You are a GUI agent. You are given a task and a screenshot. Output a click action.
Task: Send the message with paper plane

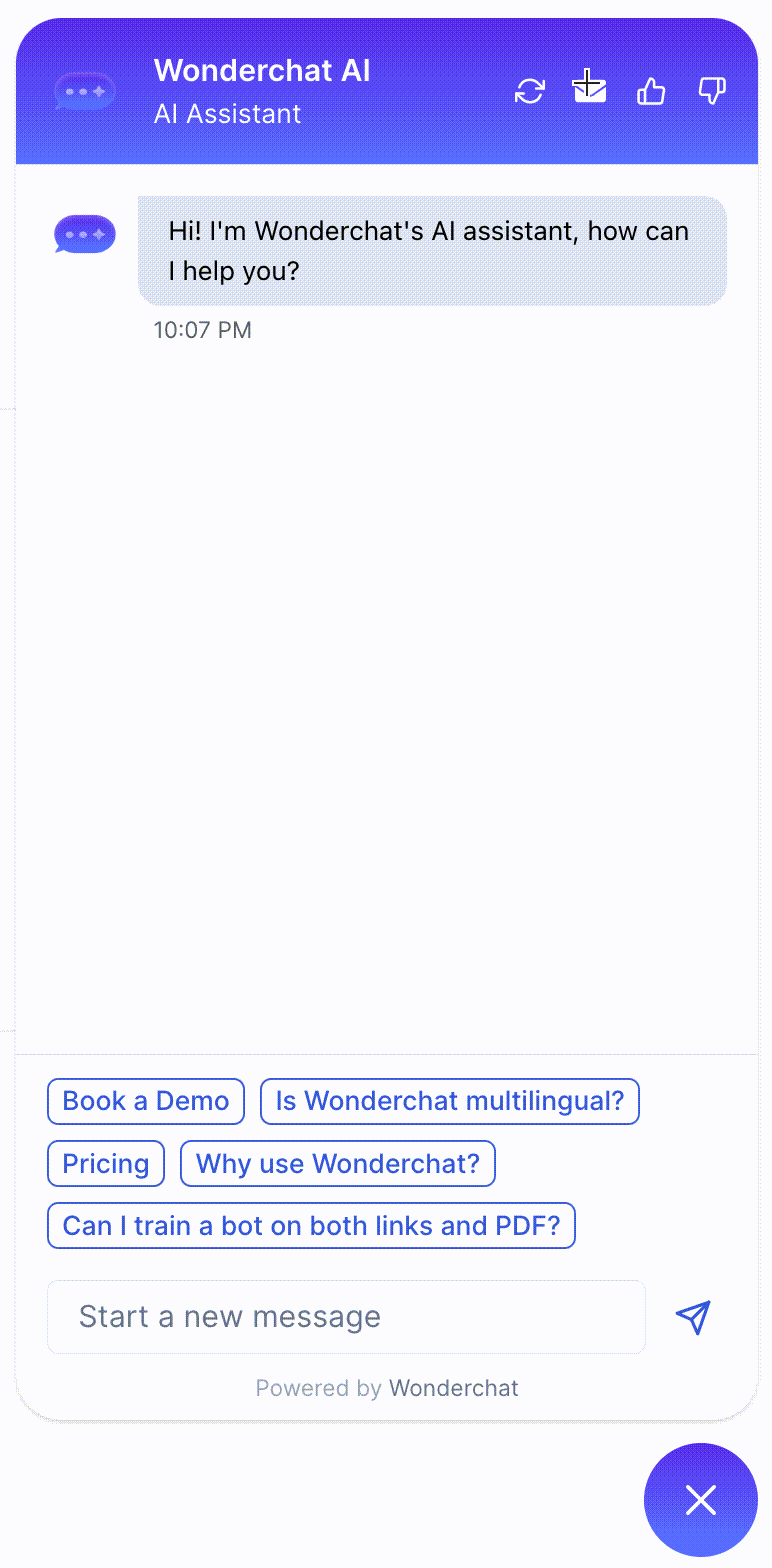point(692,1317)
